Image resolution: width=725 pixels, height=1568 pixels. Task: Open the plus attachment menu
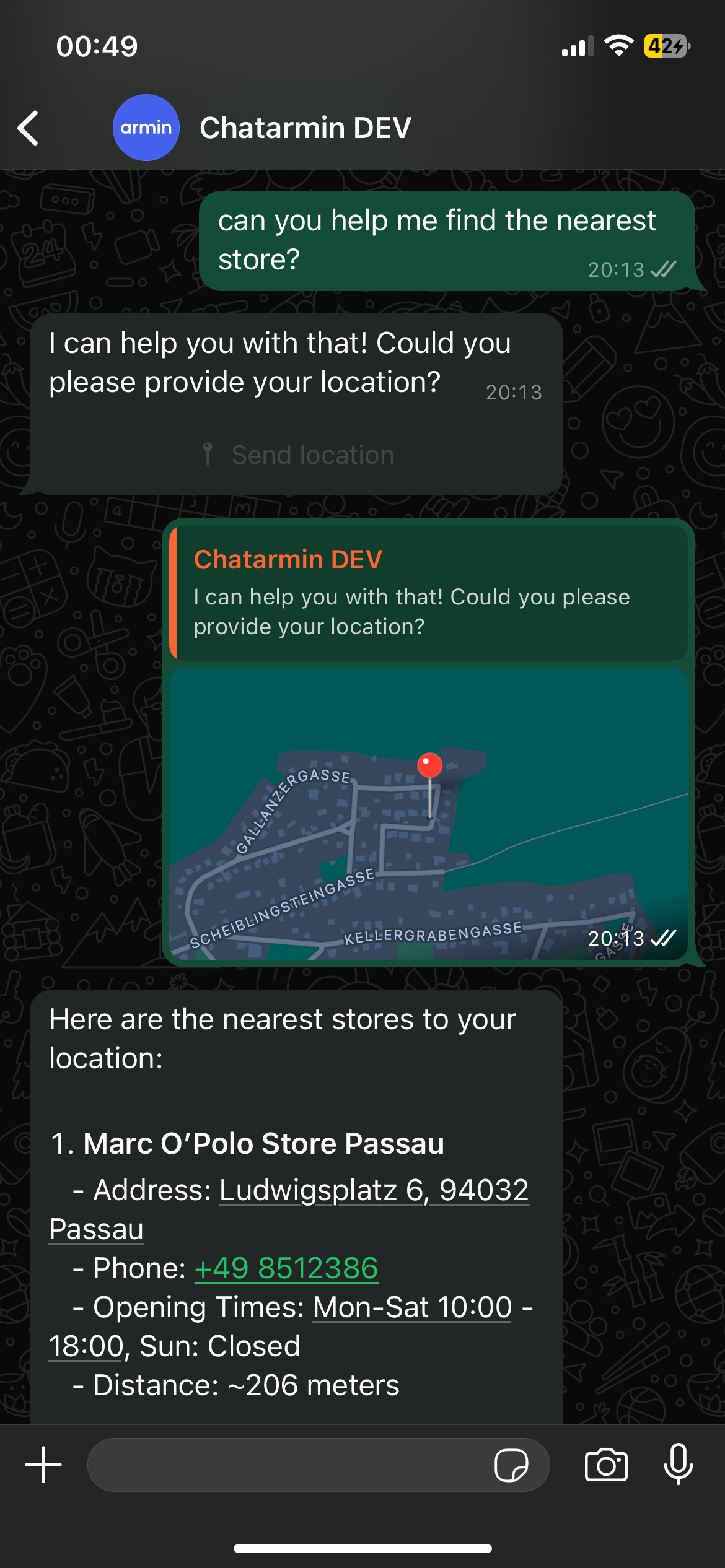tap(43, 1465)
